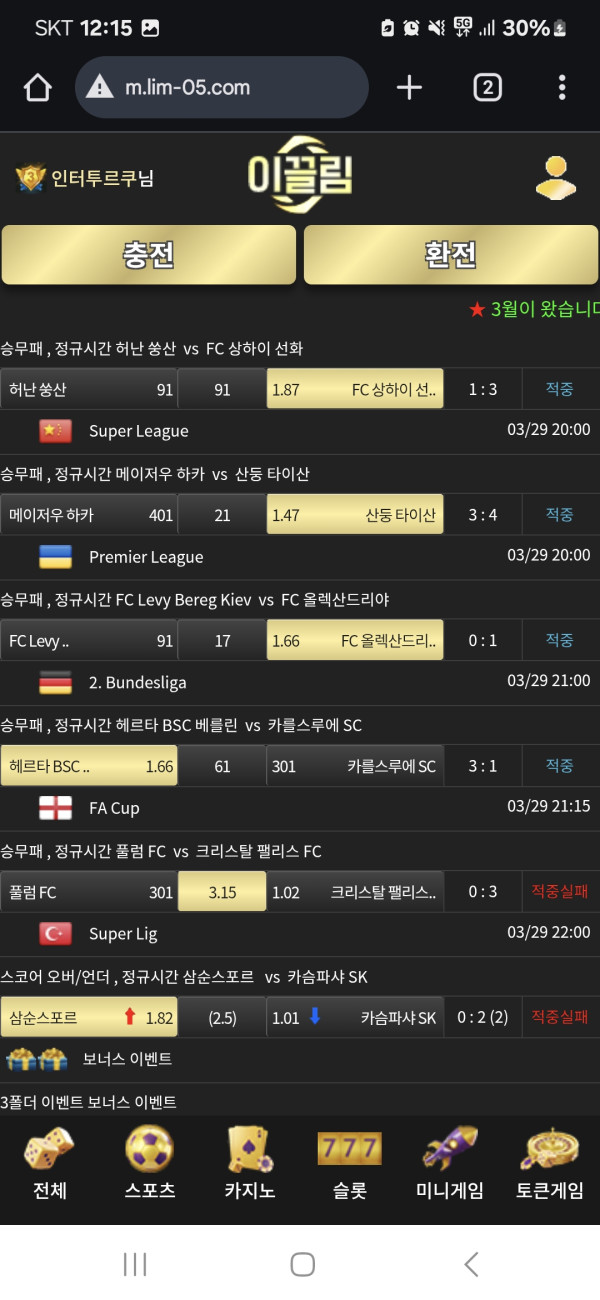Tap the 충전 button
The width and height of the screenshot is (600, 1300).
pyautogui.click(x=149, y=255)
